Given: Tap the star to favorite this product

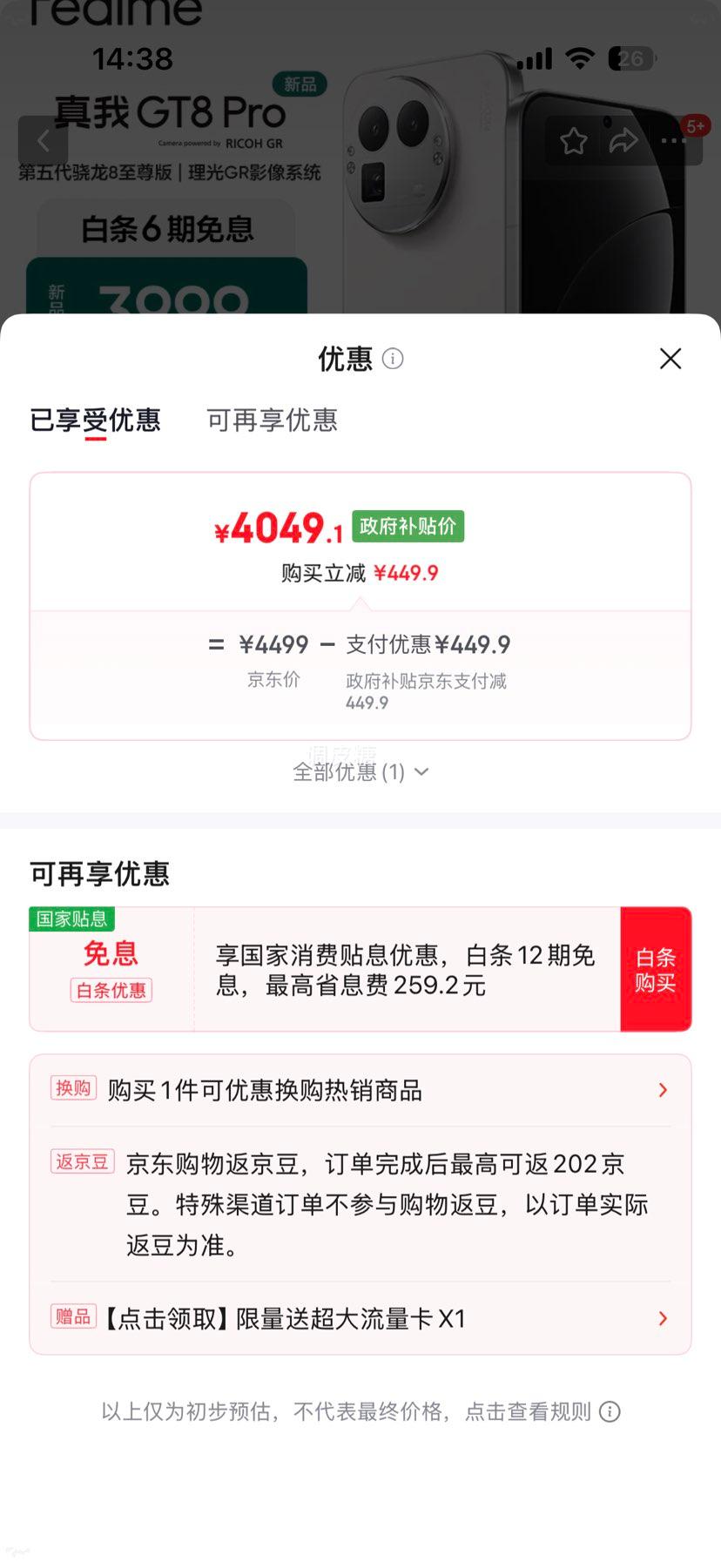Looking at the screenshot, I should coord(573,140).
